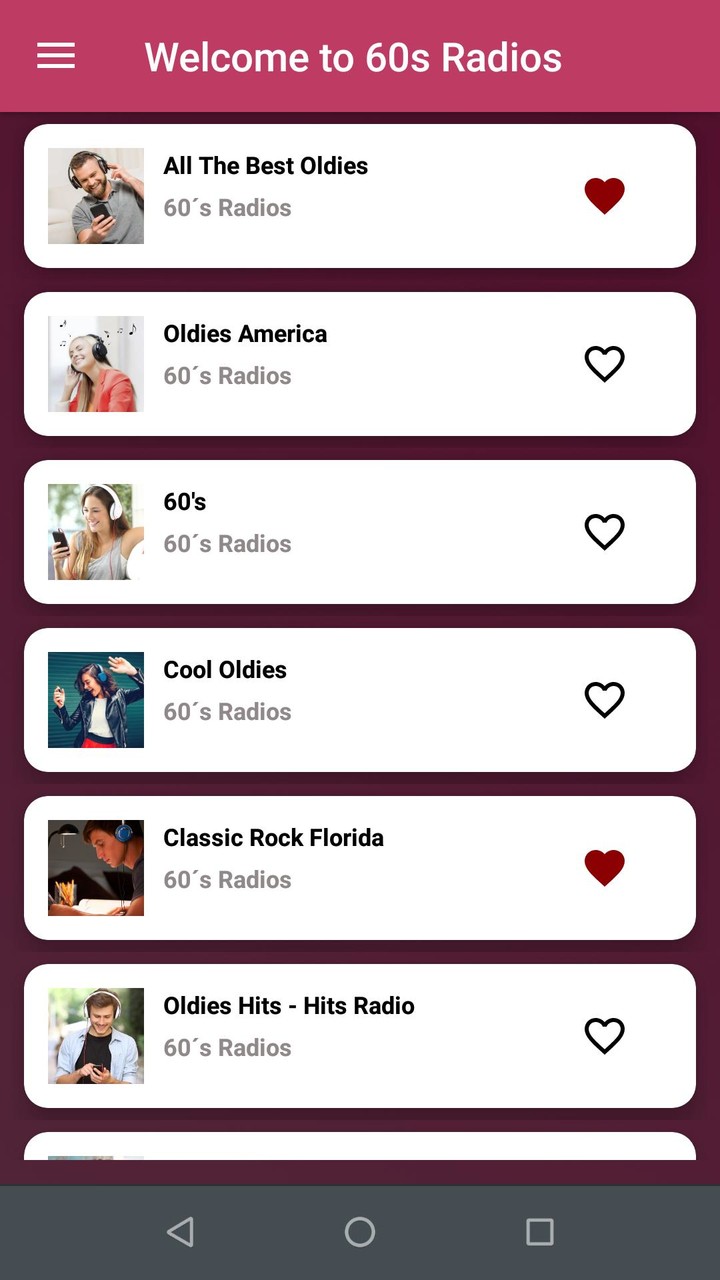Tap the All The Best Oldies thumbnail

(x=95, y=196)
